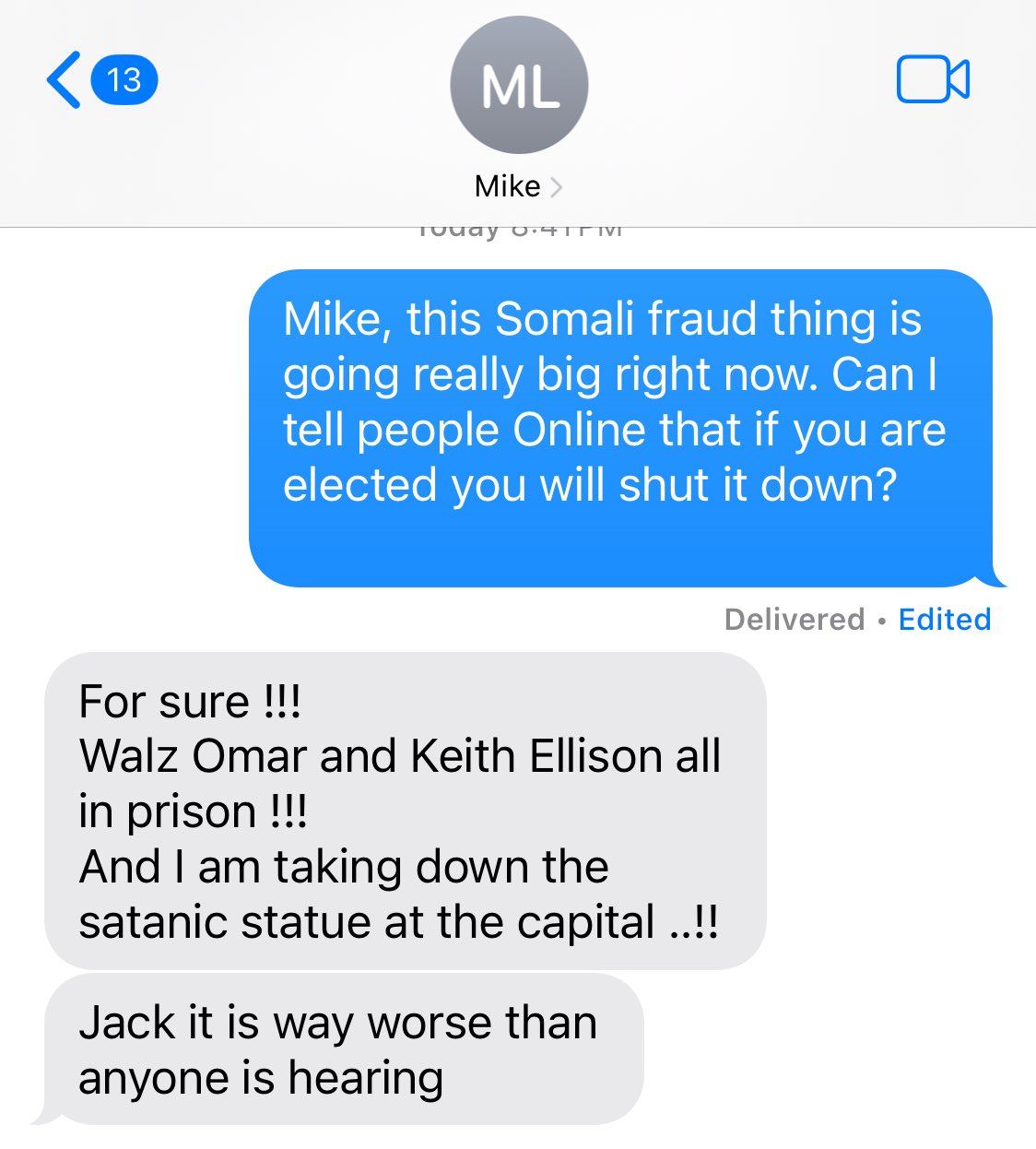This screenshot has height=1149, width=1036.
Task: Start a FaceTime video call with Mike
Action: (932, 80)
